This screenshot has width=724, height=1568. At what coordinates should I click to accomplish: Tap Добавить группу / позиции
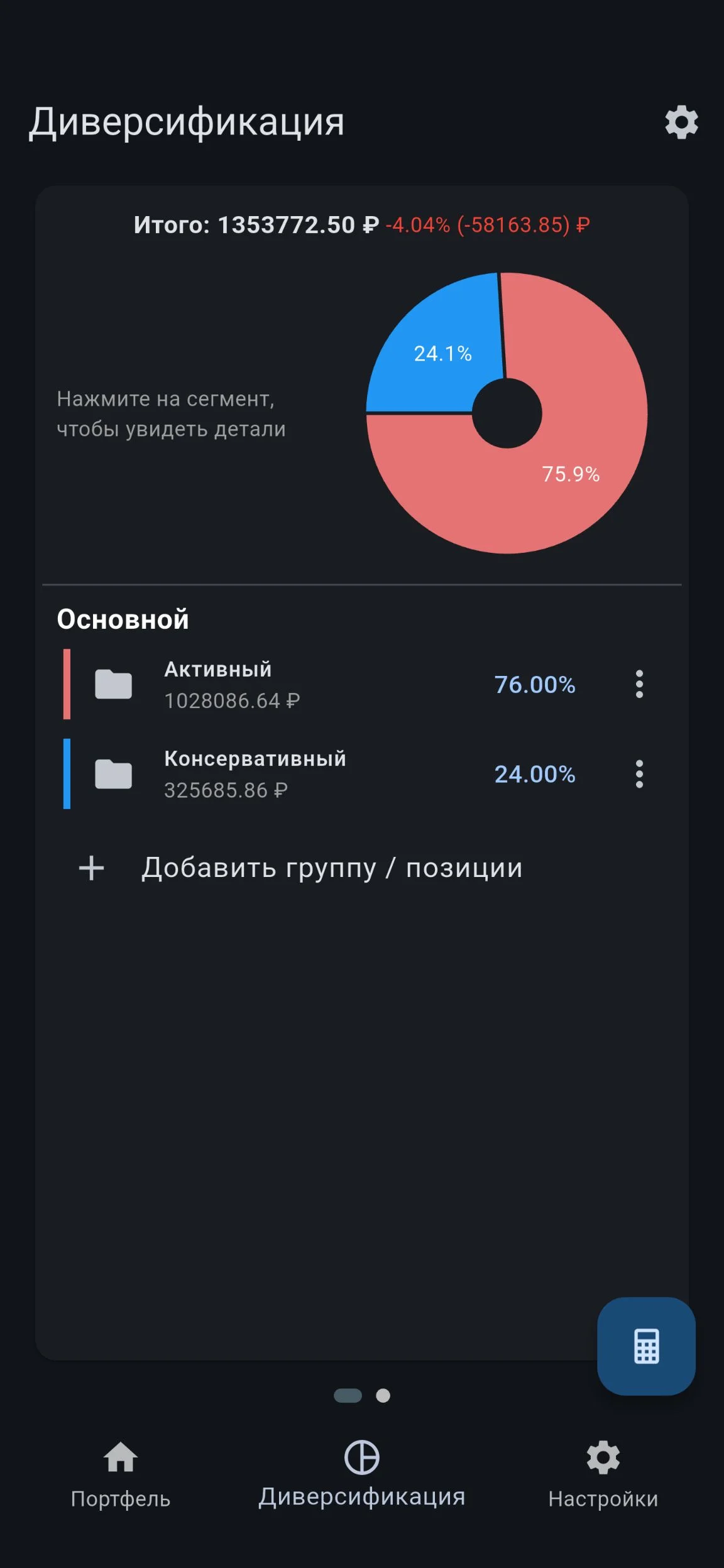(x=300, y=868)
